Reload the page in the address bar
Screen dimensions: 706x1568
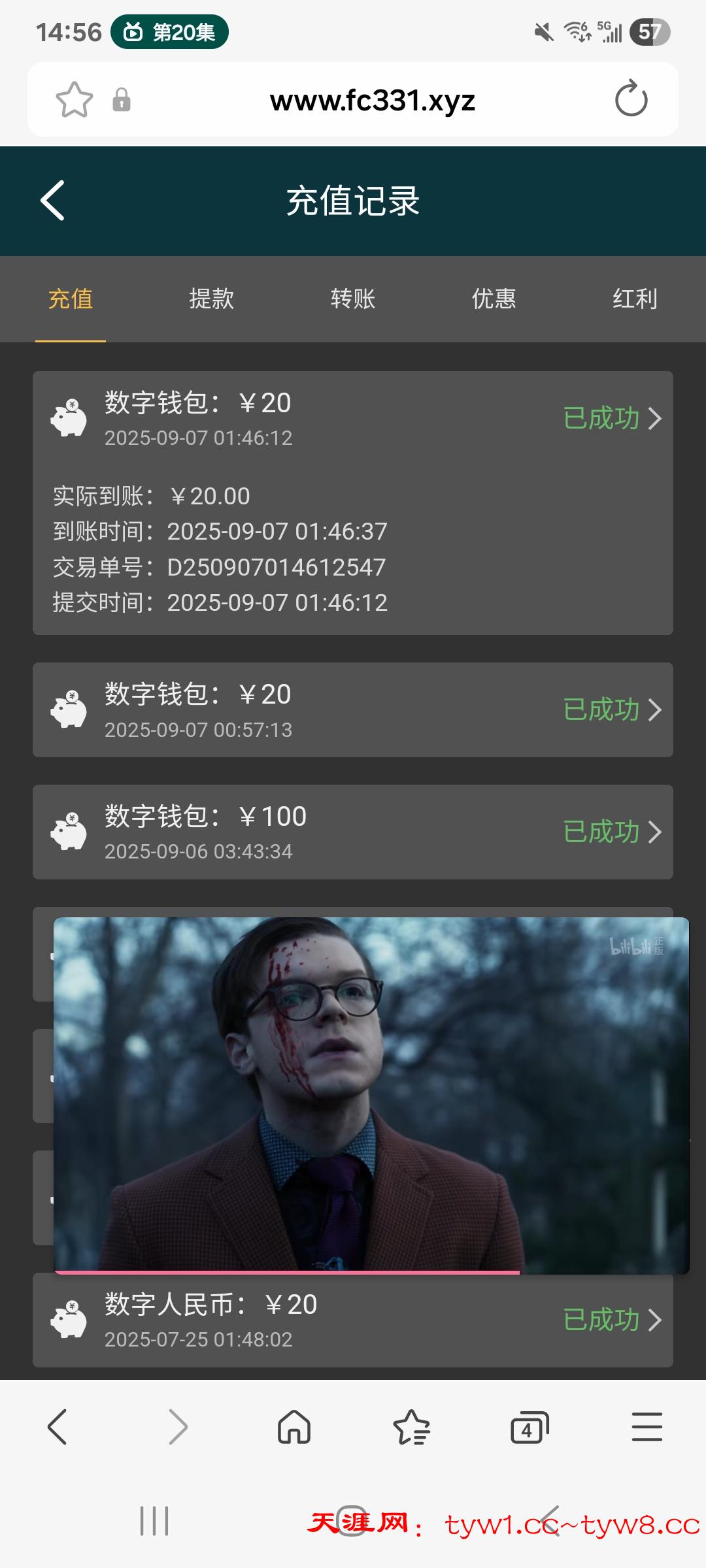click(x=631, y=99)
